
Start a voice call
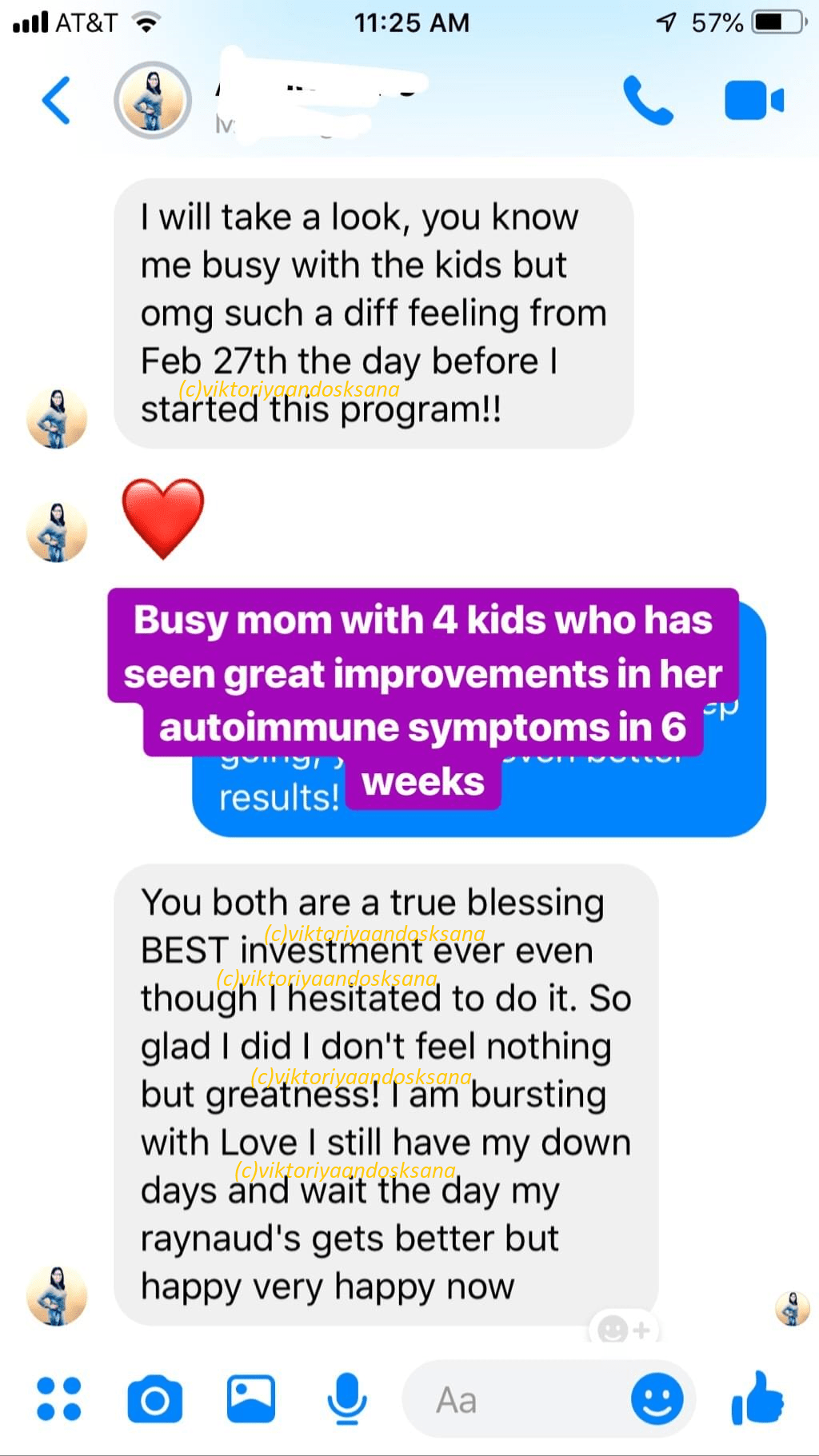pyautogui.click(x=648, y=101)
